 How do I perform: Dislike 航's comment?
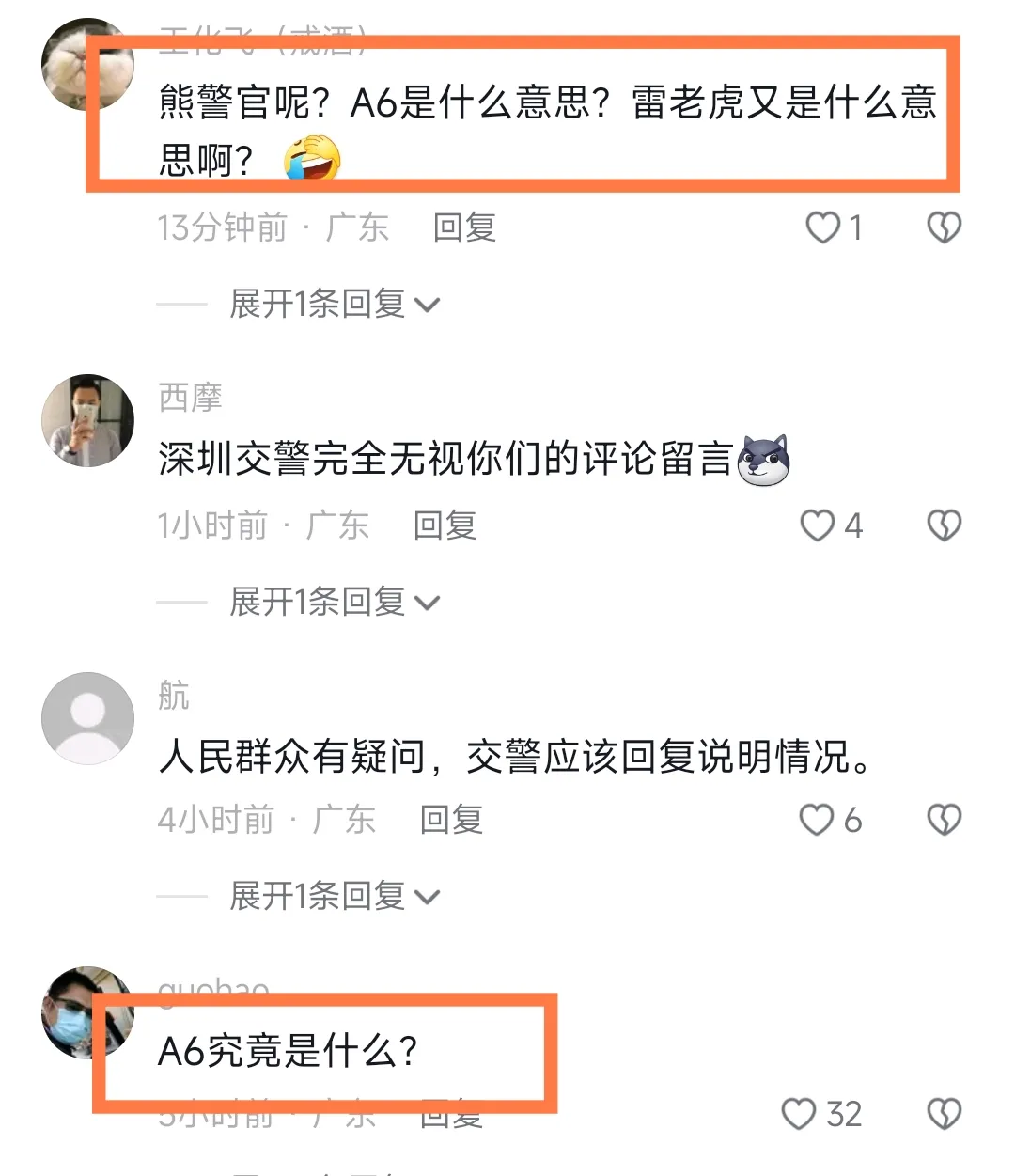(x=944, y=821)
